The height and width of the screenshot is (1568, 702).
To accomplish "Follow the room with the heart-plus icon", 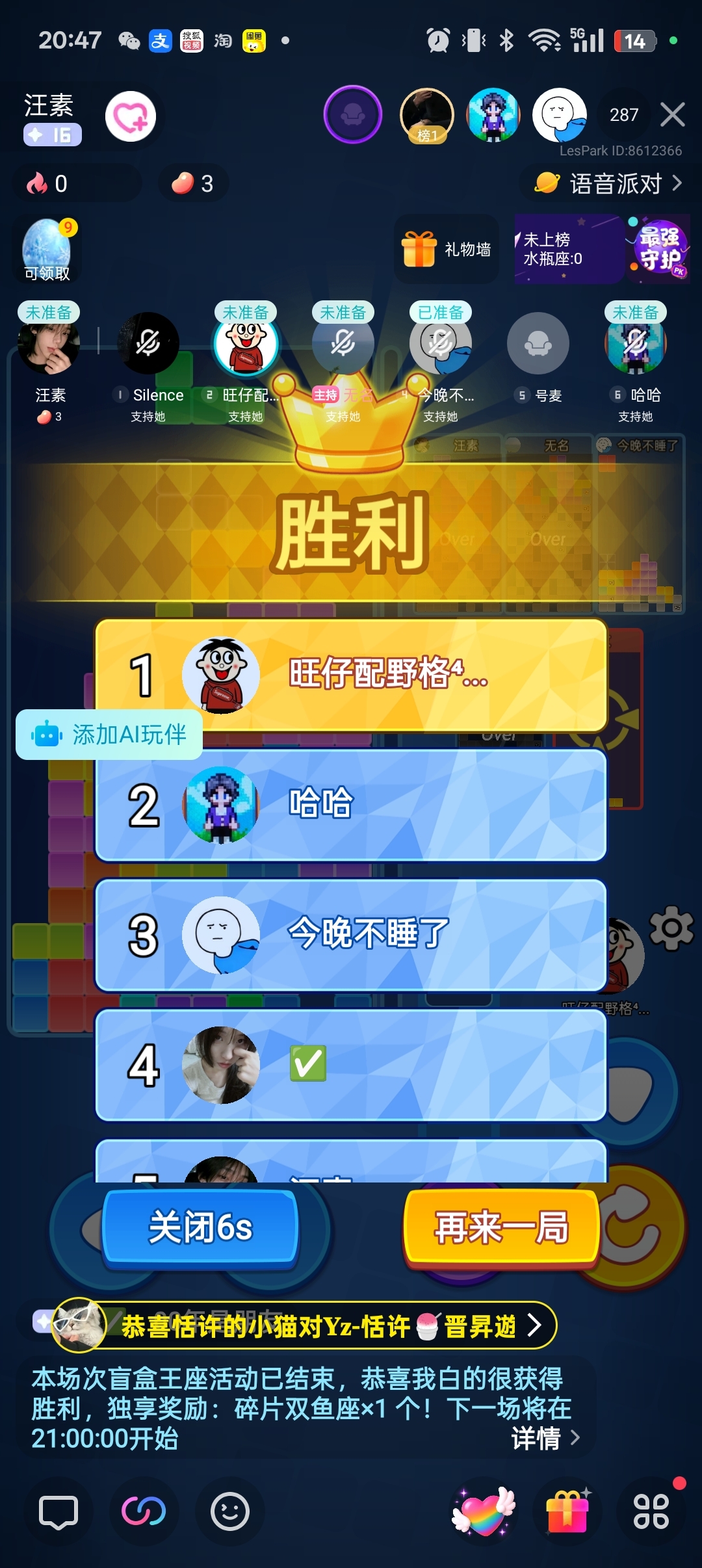I will point(131,117).
